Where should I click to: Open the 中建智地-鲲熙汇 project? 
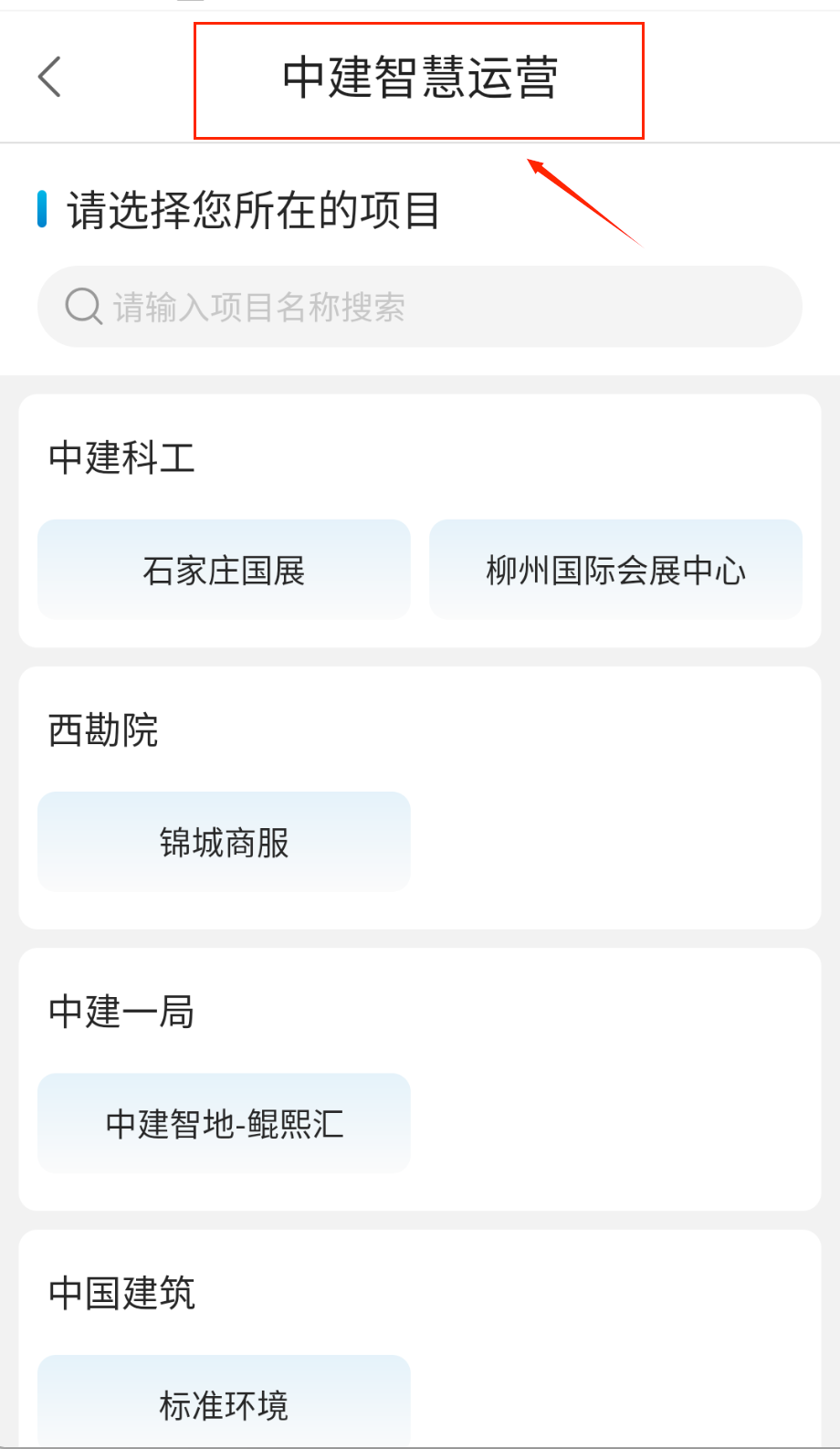tap(224, 1123)
